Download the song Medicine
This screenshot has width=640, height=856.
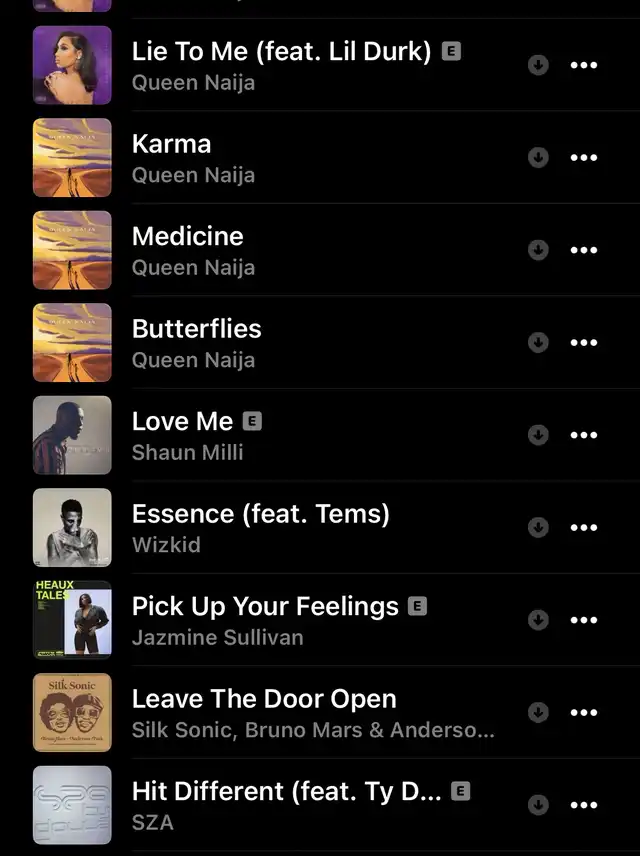click(x=538, y=250)
